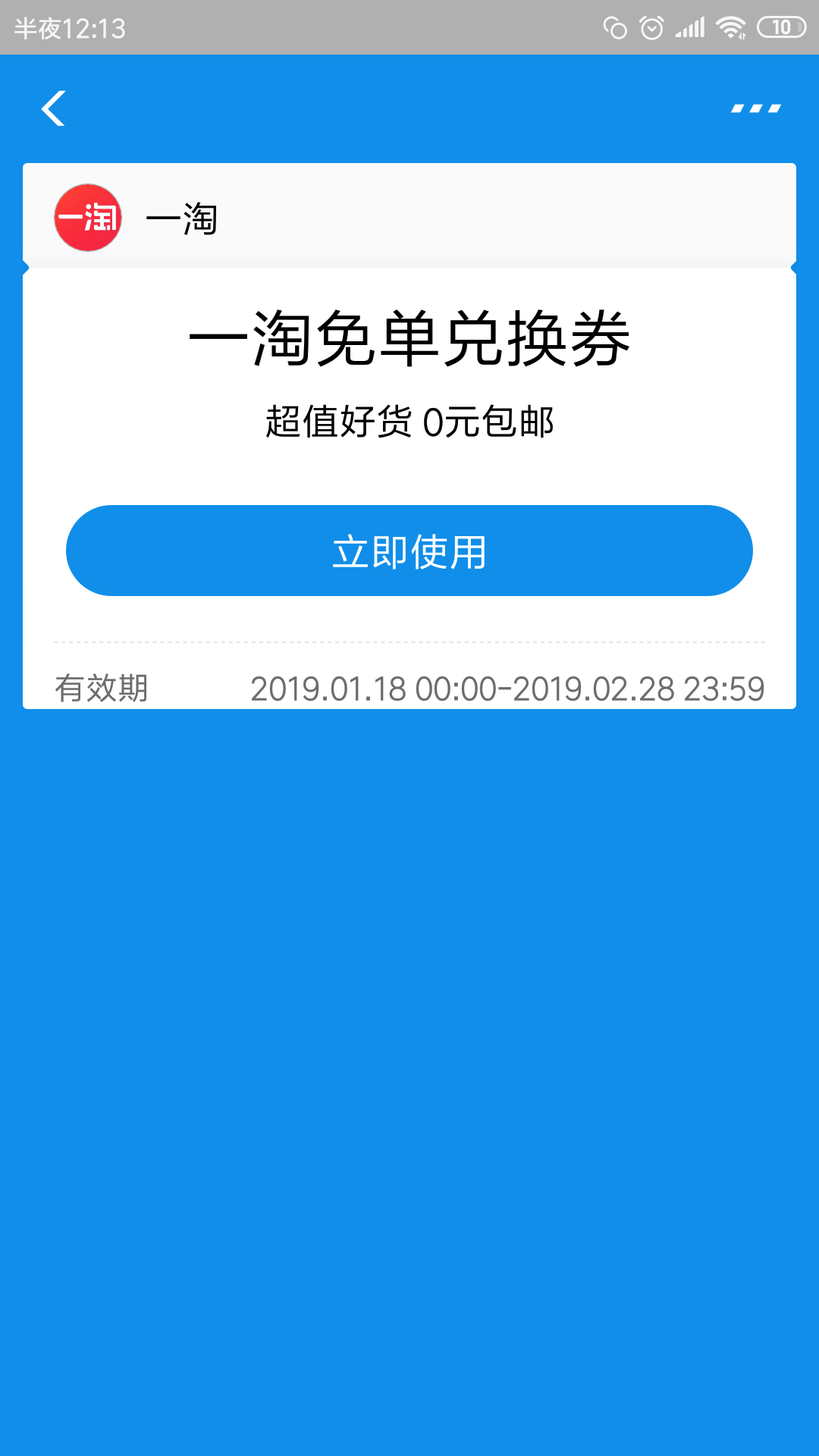819x1456 pixels.
Task: Open the three-dot overflow menu
Action: click(755, 108)
